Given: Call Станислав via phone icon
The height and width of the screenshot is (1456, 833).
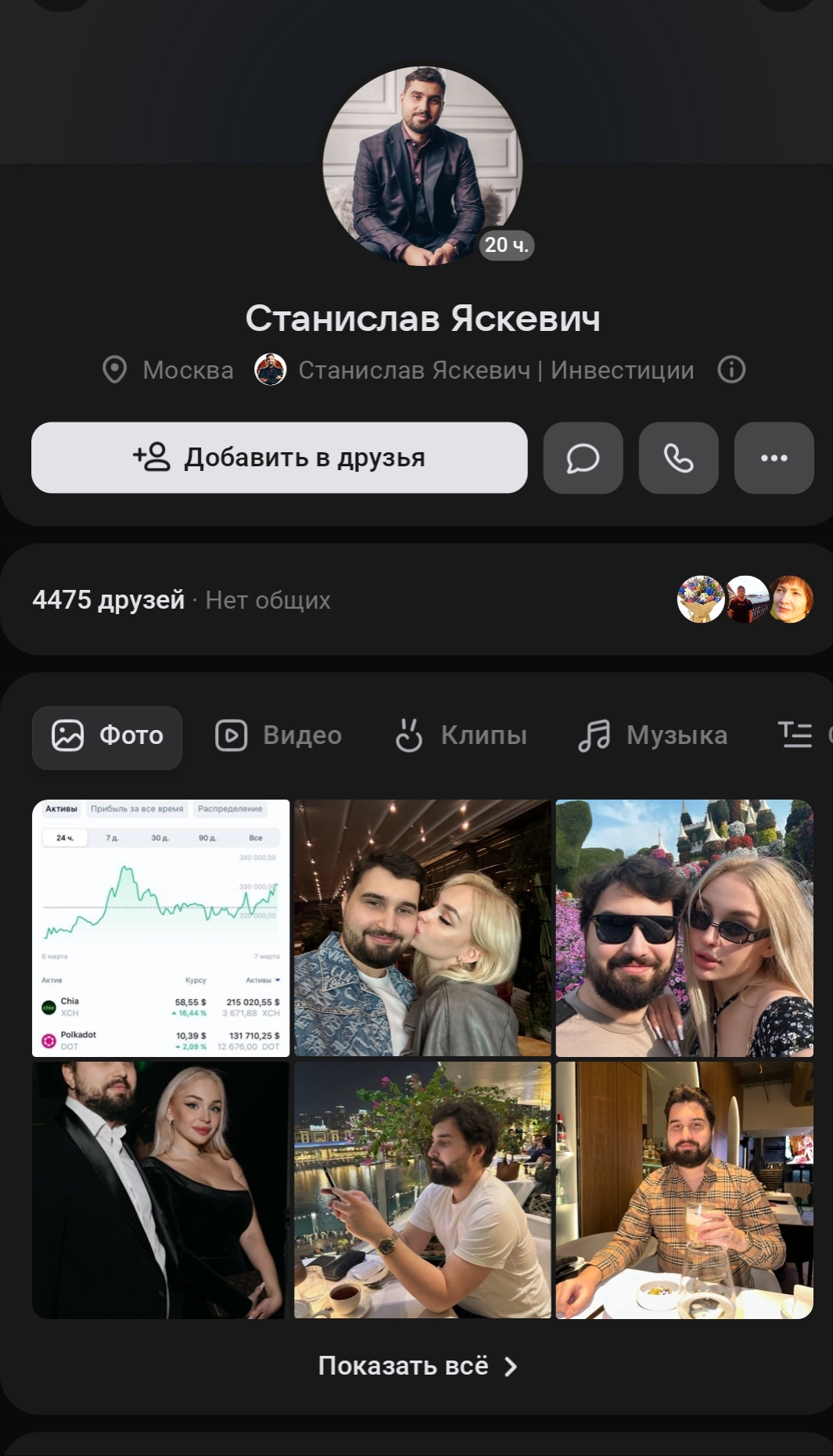Looking at the screenshot, I should pyautogui.click(x=678, y=458).
